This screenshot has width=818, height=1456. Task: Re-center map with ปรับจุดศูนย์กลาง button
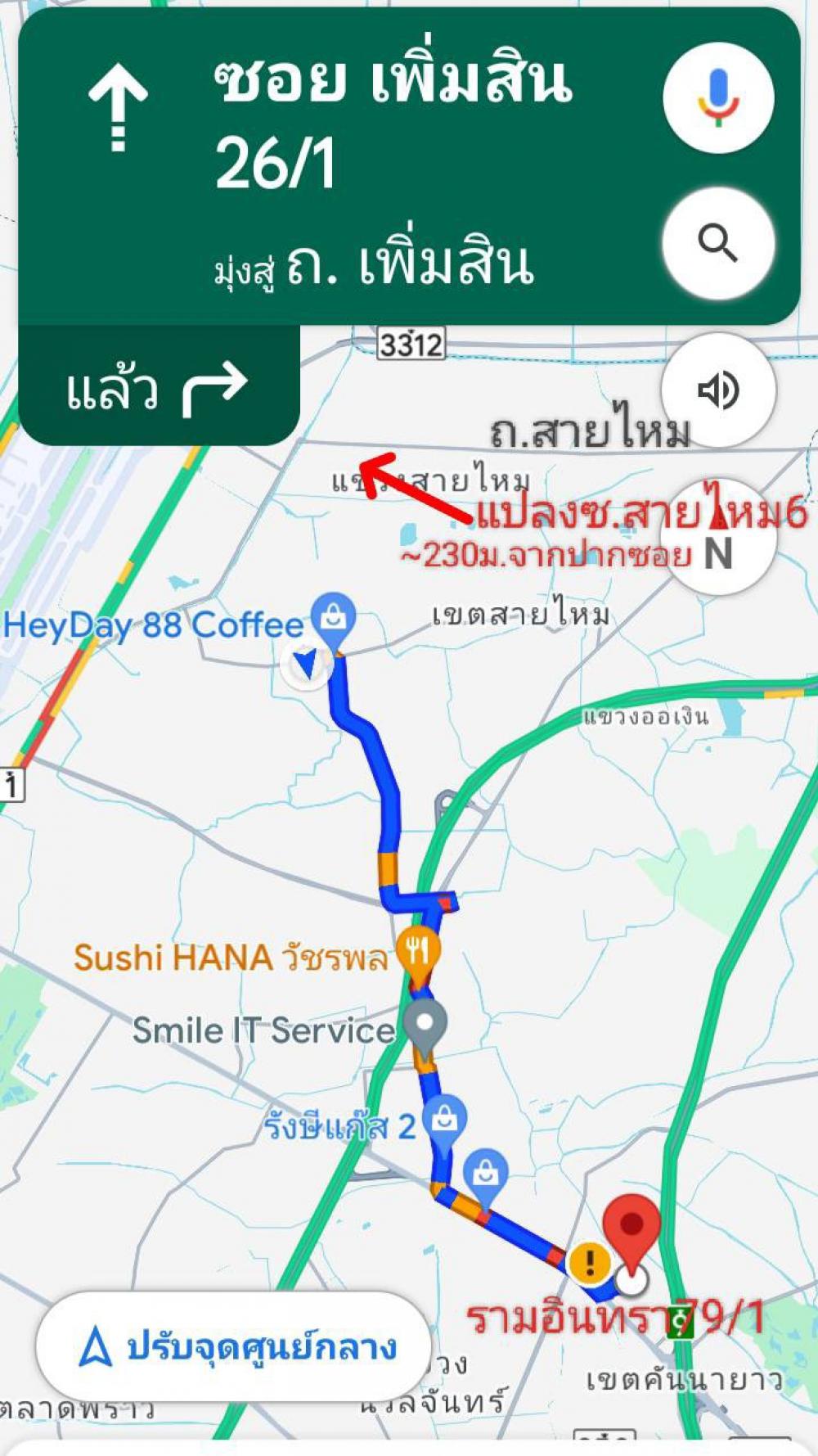tap(233, 1346)
